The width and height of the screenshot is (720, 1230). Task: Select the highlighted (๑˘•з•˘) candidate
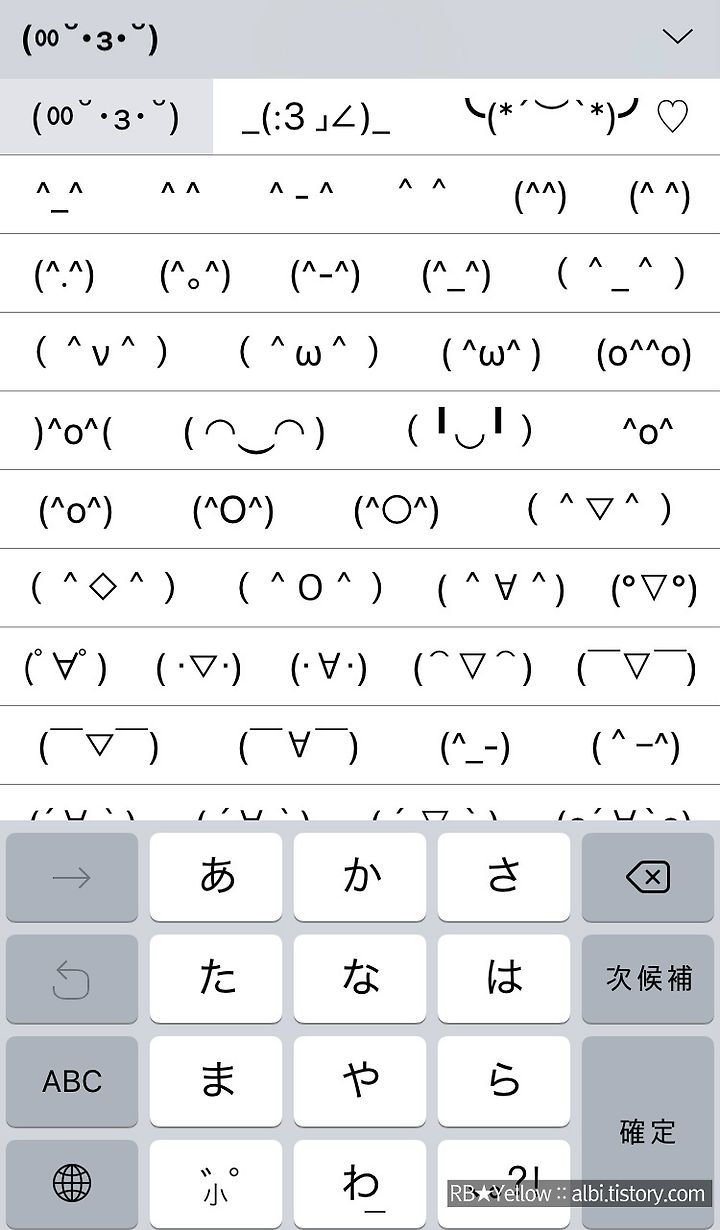click(x=106, y=117)
